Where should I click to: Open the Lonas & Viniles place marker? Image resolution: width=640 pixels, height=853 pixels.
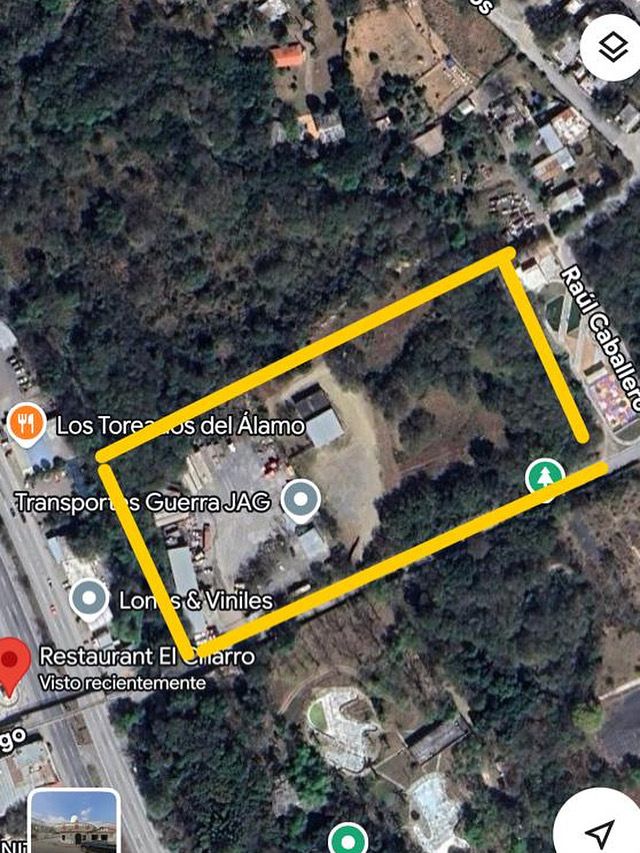click(x=89, y=600)
